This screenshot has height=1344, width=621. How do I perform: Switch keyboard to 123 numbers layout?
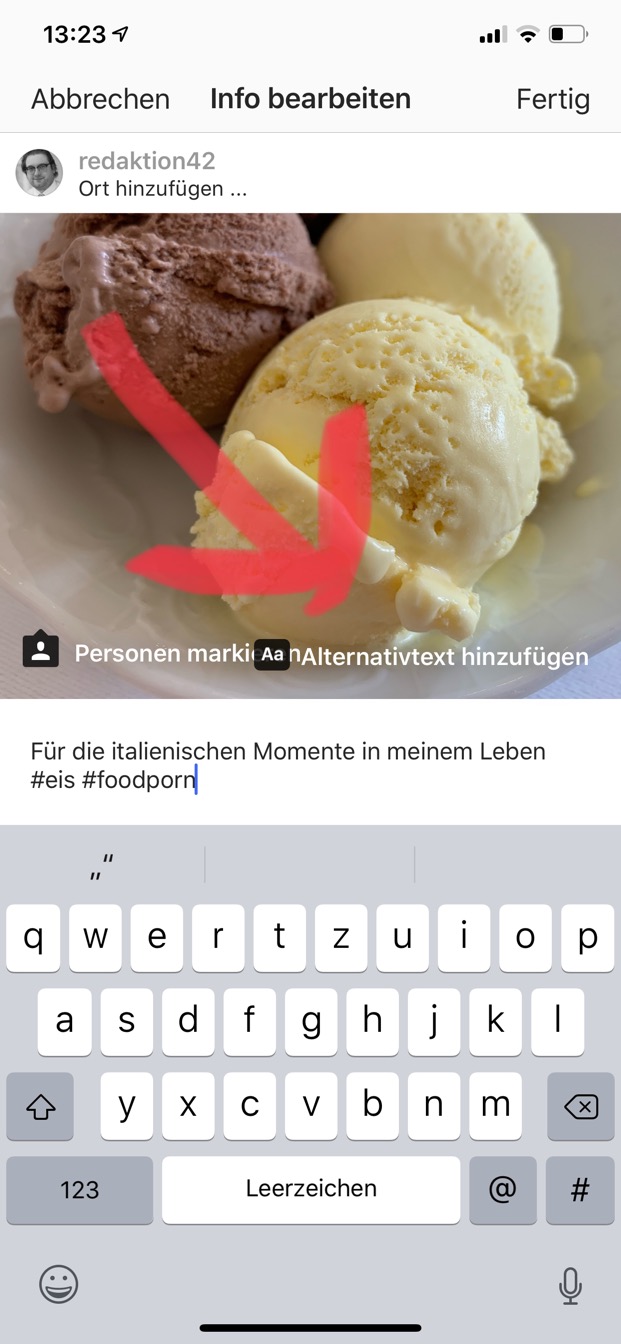pos(80,1189)
